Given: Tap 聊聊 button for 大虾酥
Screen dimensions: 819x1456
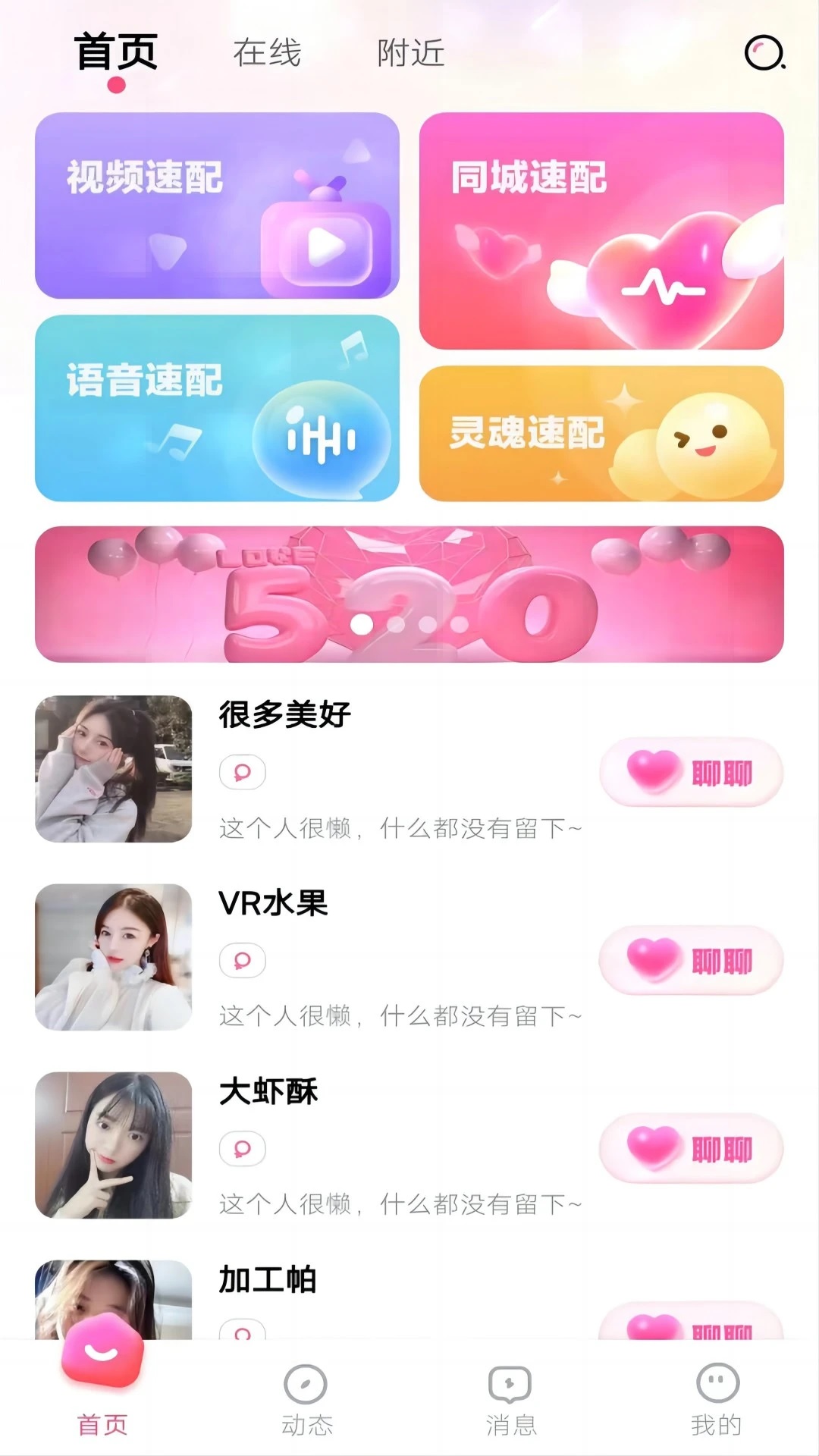Looking at the screenshot, I should (691, 1148).
